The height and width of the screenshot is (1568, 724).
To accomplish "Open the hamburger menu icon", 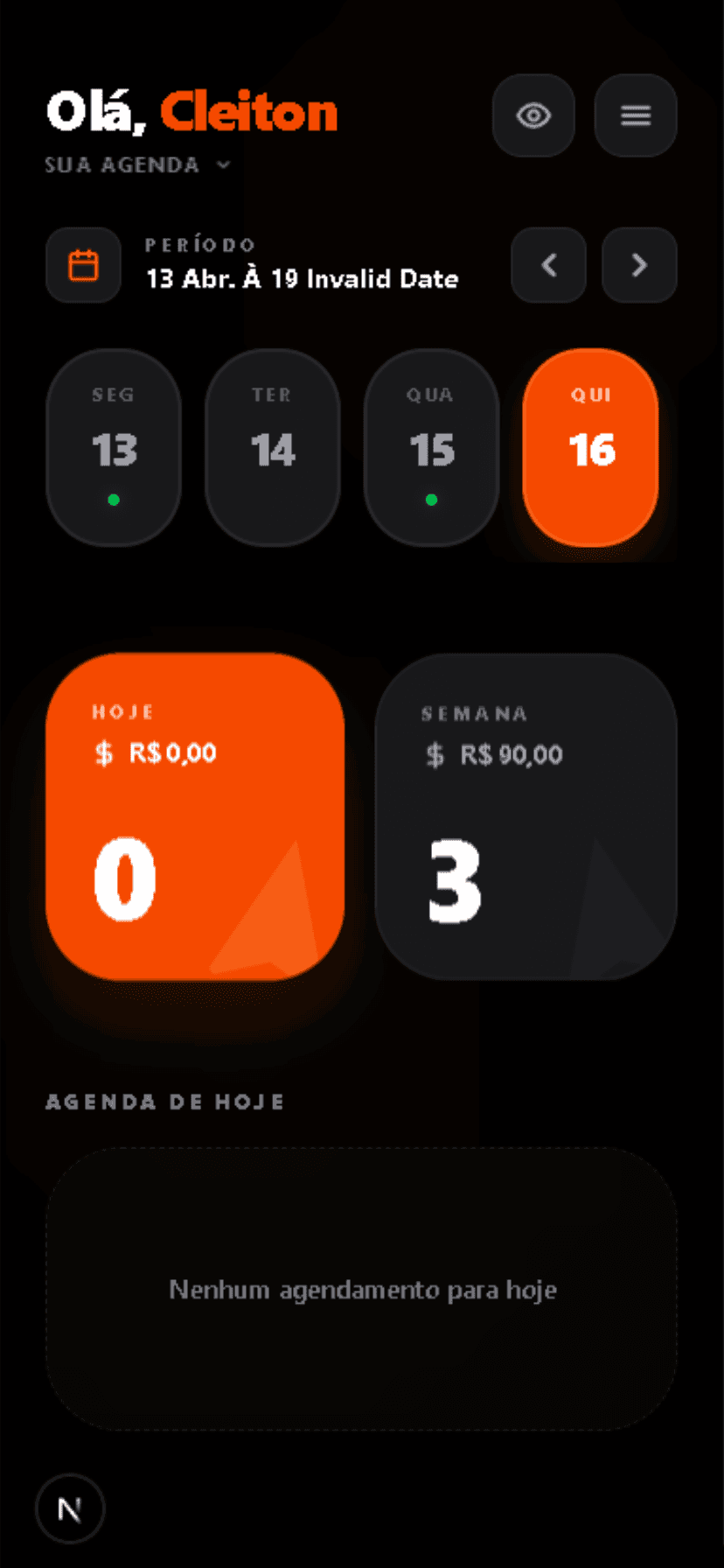I will [635, 115].
